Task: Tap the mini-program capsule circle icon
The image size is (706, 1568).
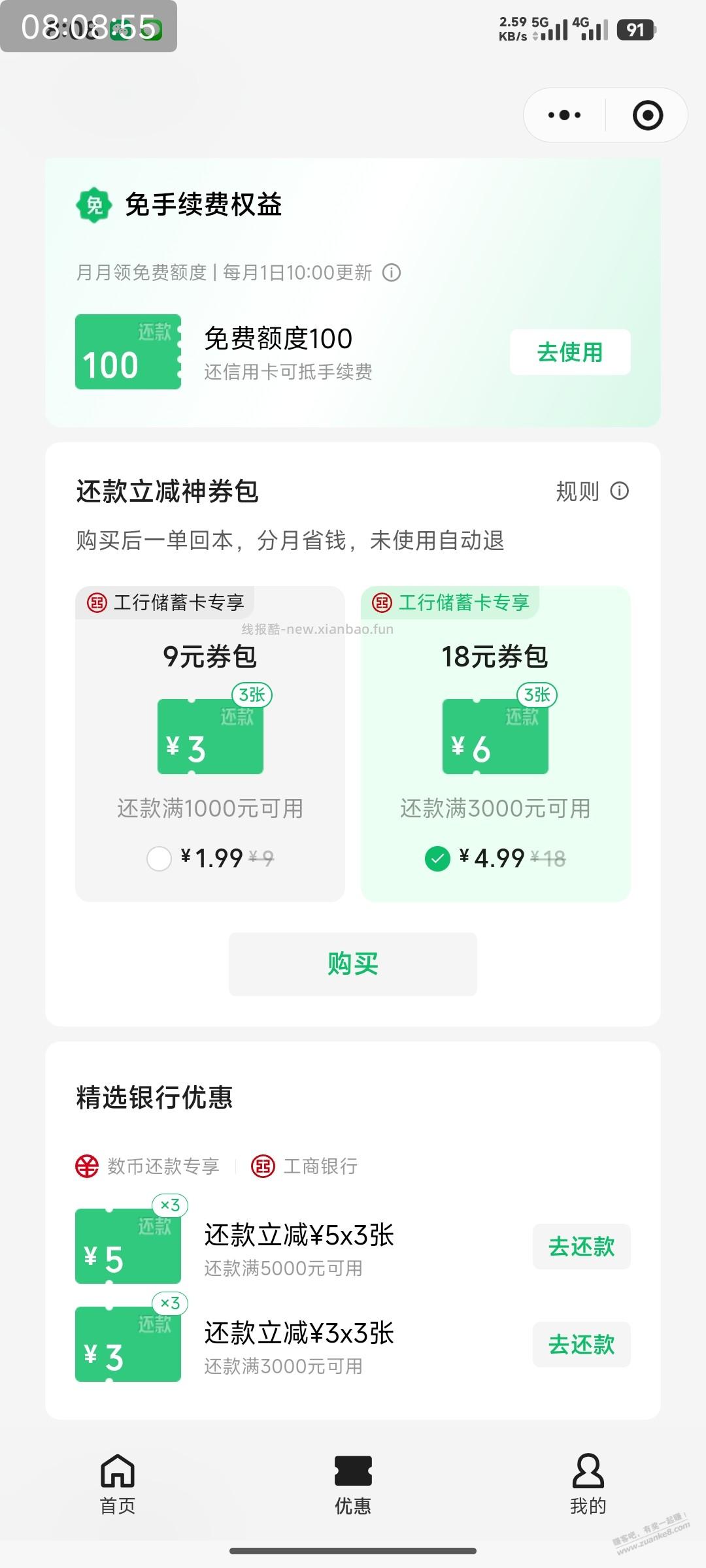Action: (646, 115)
